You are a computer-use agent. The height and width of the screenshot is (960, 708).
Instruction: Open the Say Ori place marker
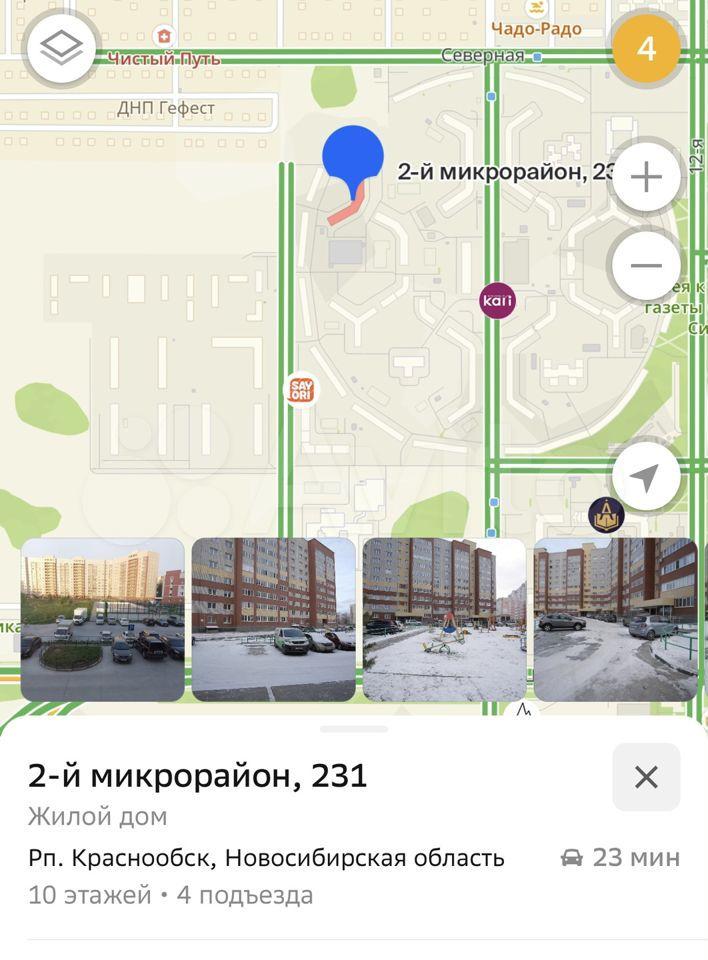[300, 390]
